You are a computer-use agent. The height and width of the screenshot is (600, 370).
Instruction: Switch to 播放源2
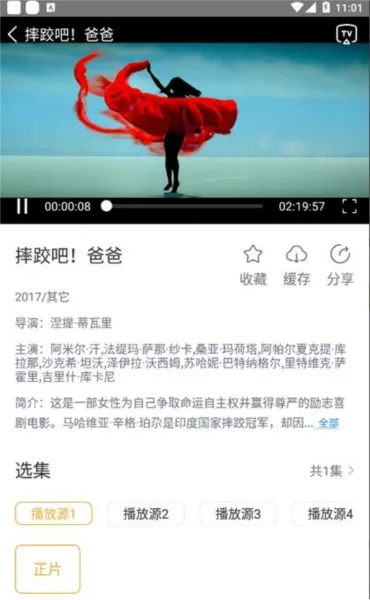coord(146,514)
